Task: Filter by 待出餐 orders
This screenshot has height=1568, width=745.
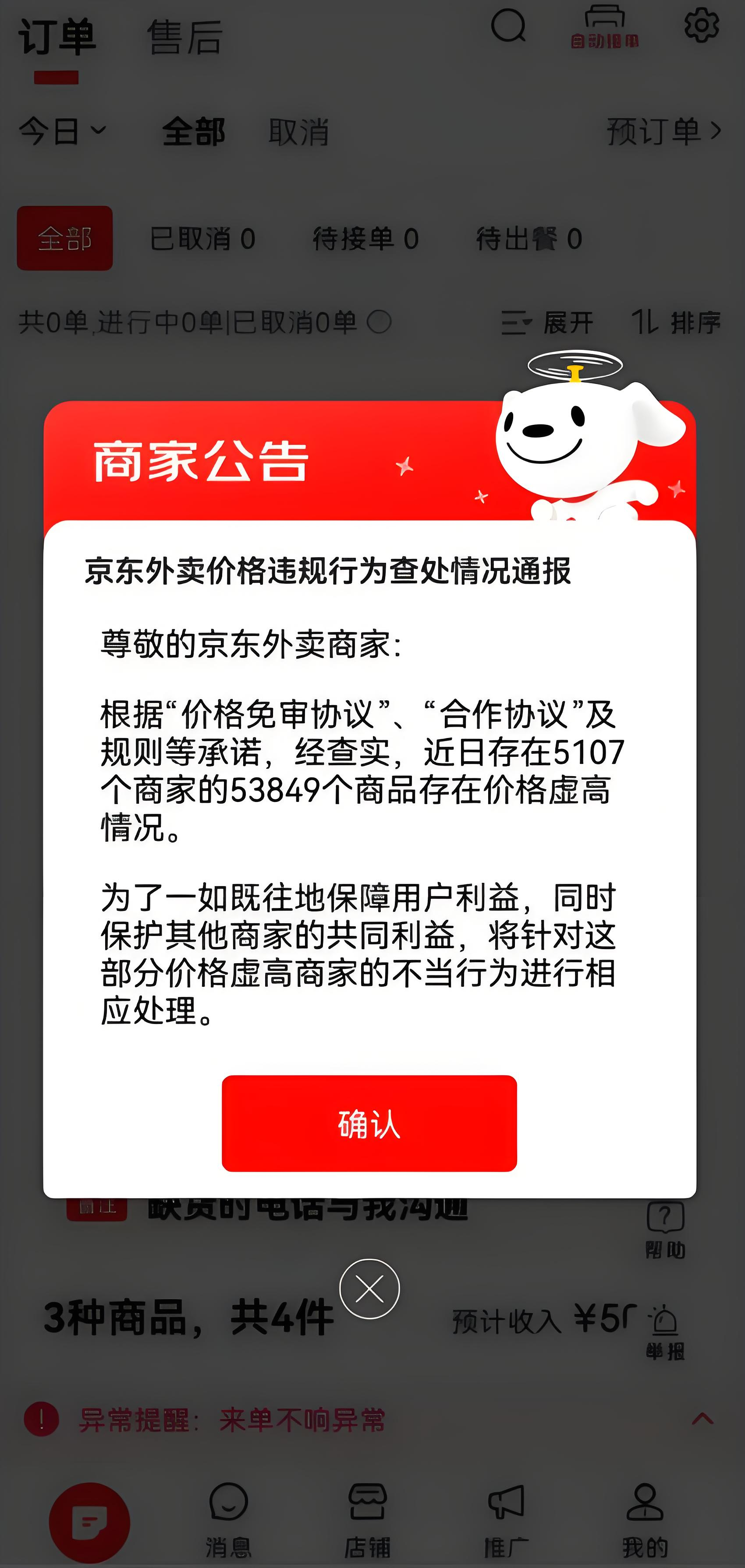Action: coord(529,239)
